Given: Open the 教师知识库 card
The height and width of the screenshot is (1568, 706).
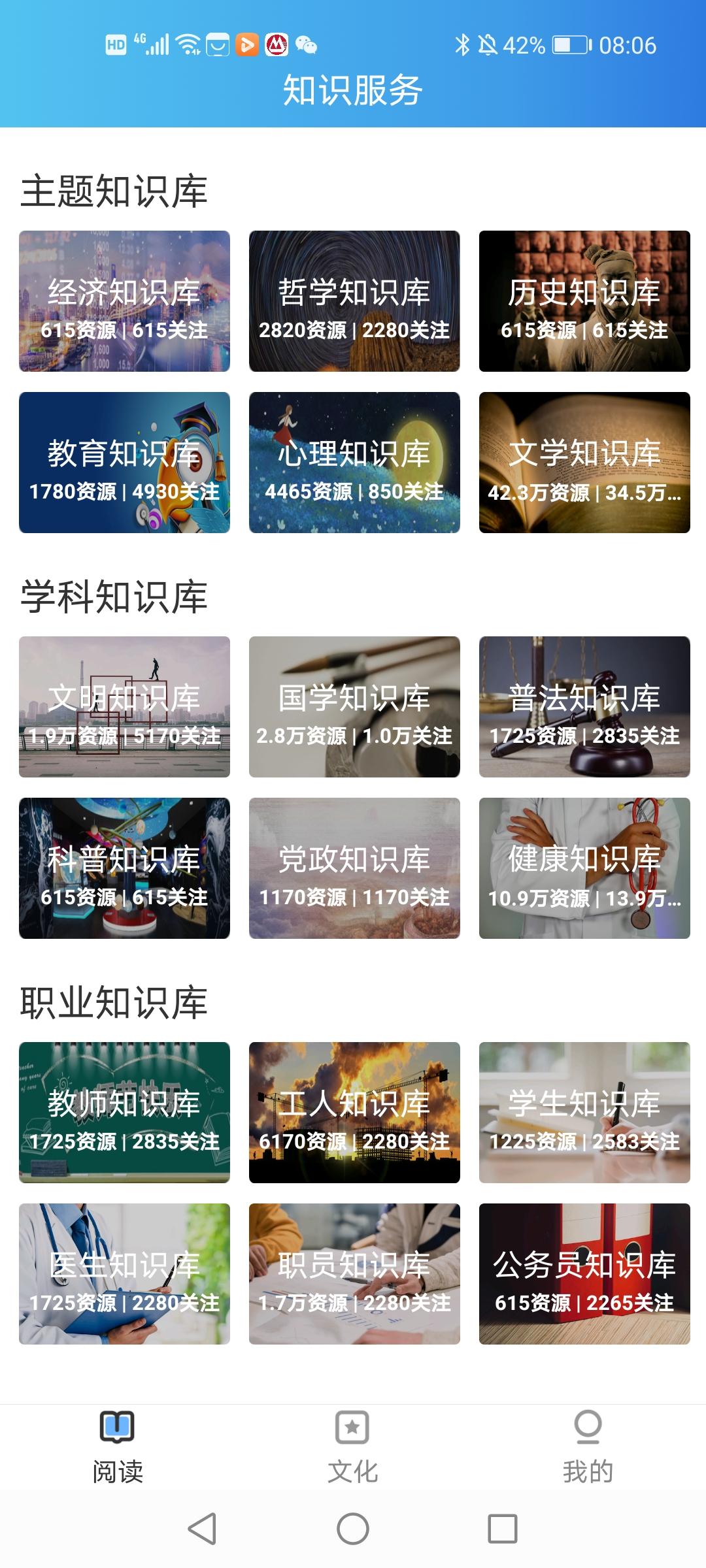Looking at the screenshot, I should pos(124,1113).
